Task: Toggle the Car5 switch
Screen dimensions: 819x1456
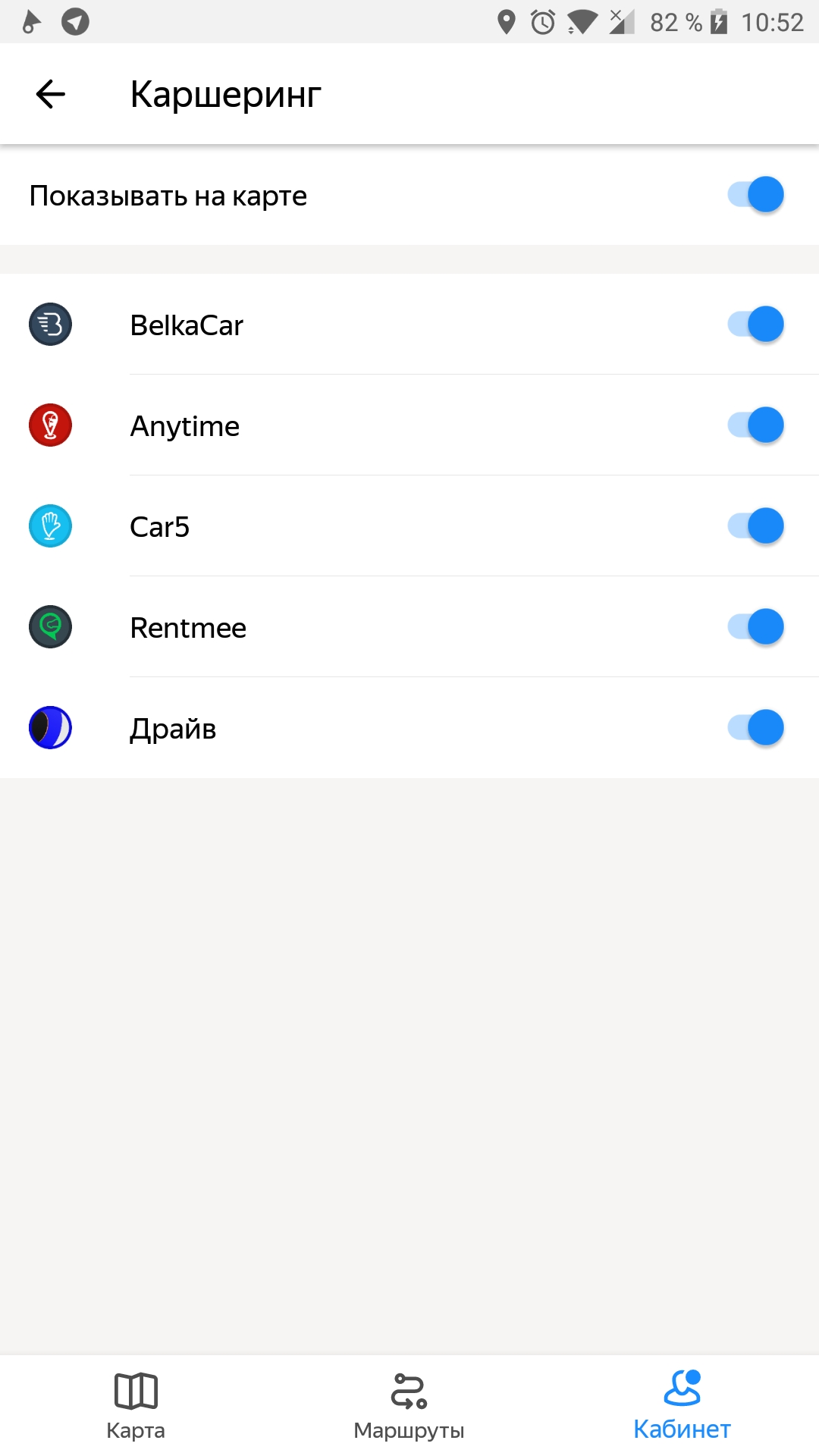Action: 755,526
